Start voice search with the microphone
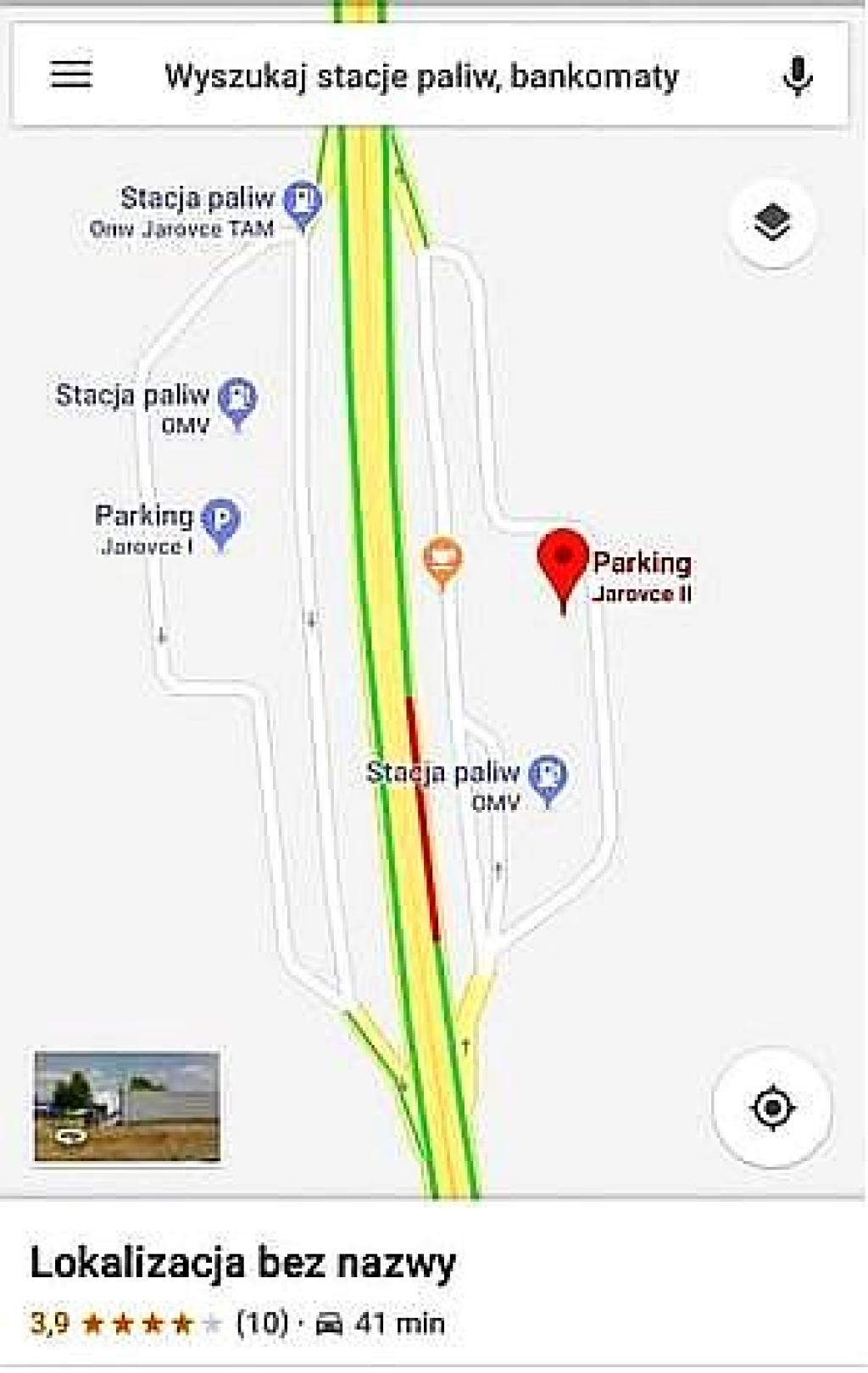This screenshot has height=1373, width=868. pyautogui.click(x=797, y=76)
